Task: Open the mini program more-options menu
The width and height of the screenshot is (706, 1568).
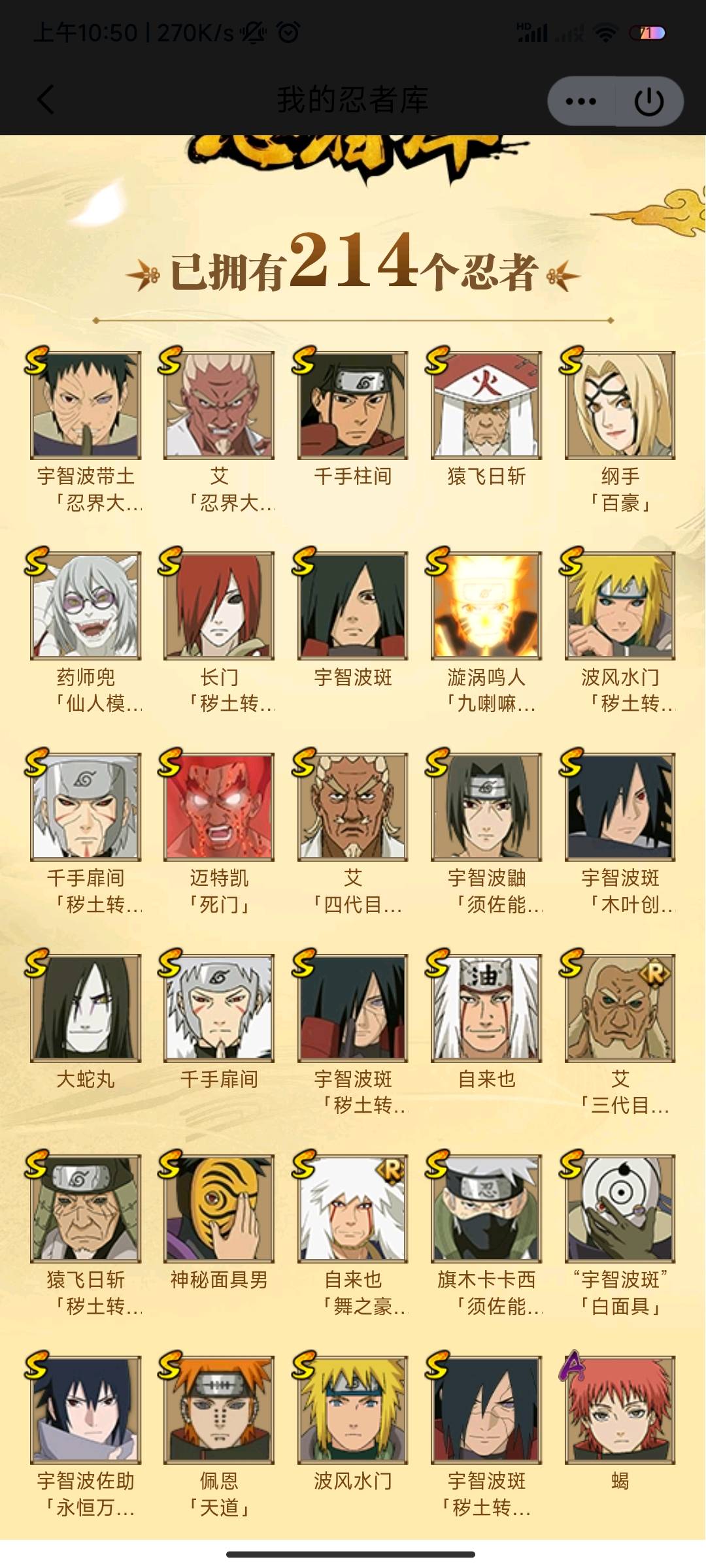Action: [580, 101]
